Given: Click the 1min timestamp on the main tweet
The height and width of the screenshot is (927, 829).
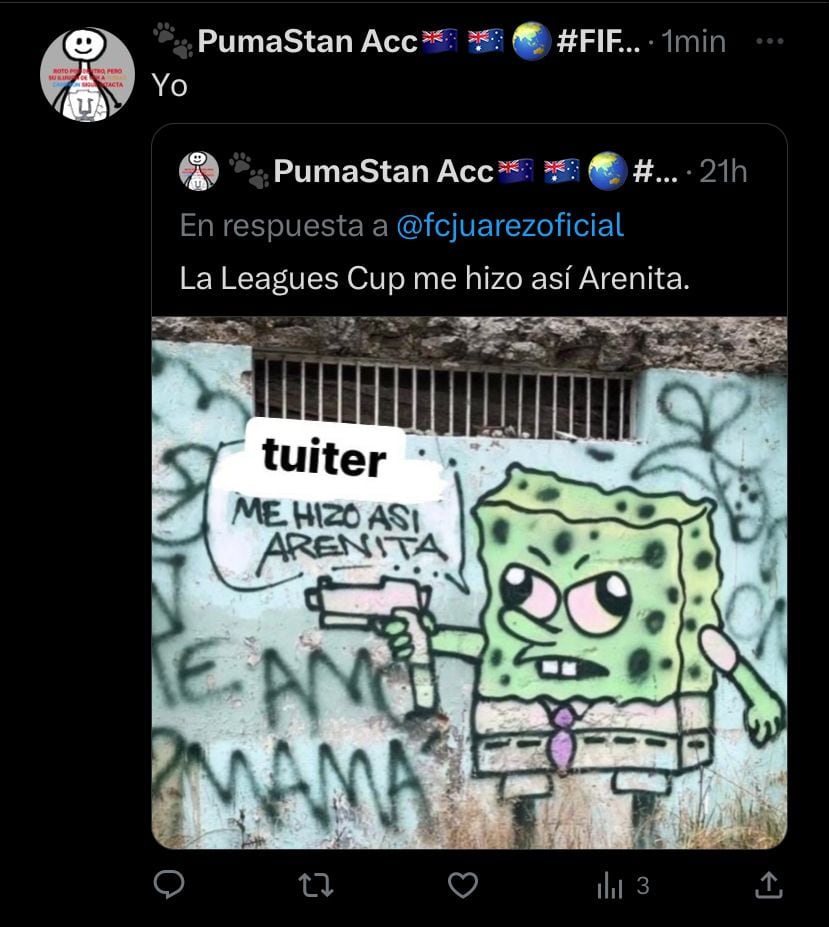Looking at the screenshot, I should 689,41.
